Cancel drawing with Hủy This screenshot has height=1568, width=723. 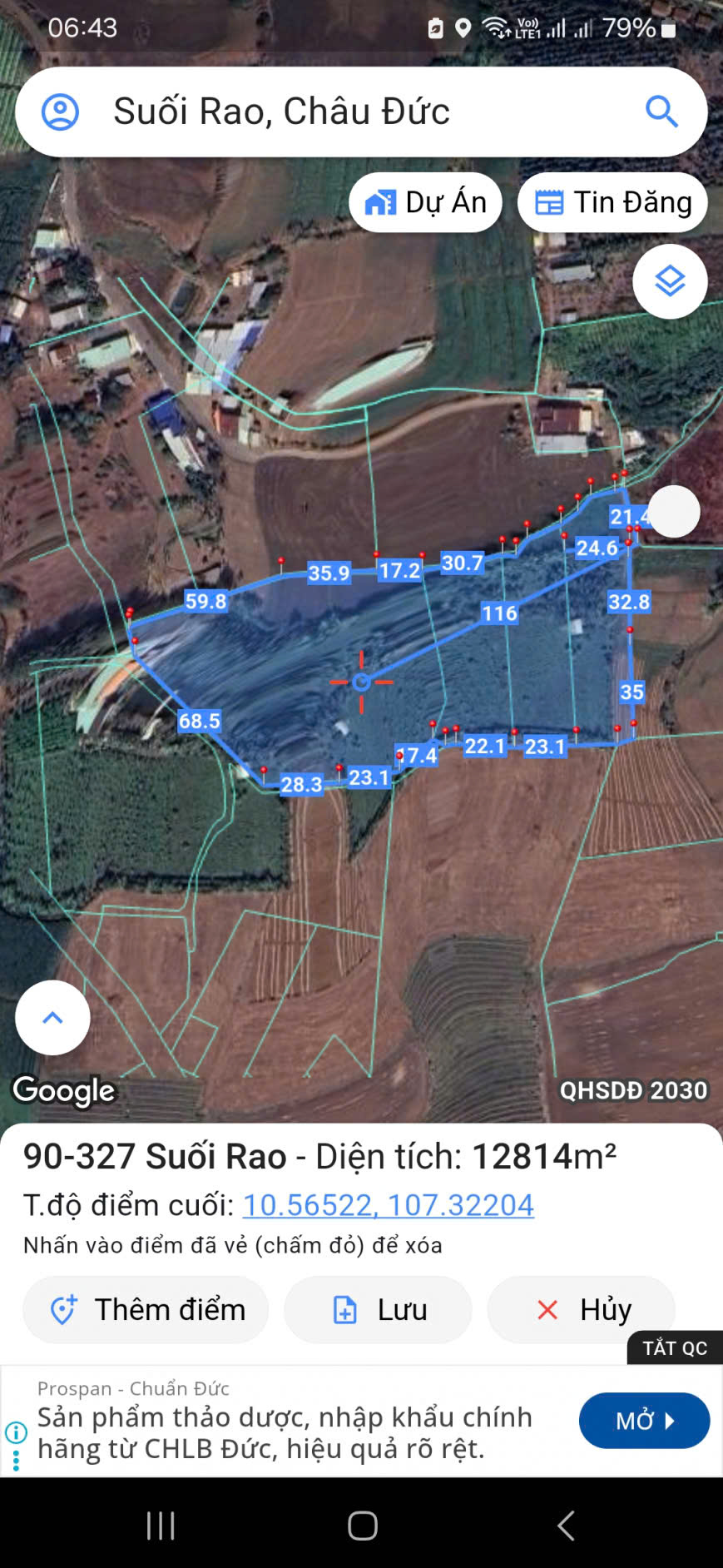coord(582,1309)
